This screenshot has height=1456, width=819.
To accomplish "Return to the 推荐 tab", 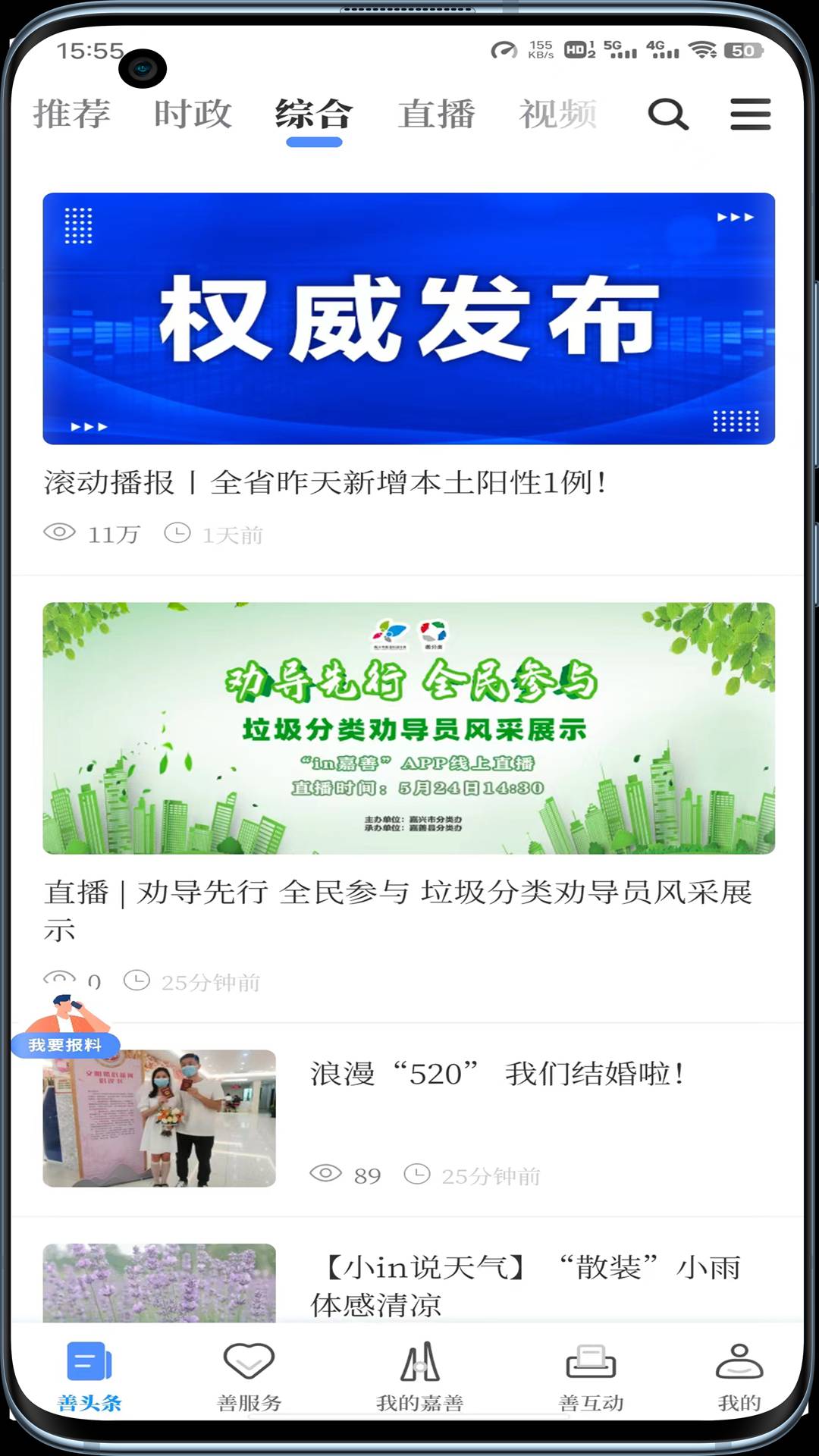I will tap(71, 115).
